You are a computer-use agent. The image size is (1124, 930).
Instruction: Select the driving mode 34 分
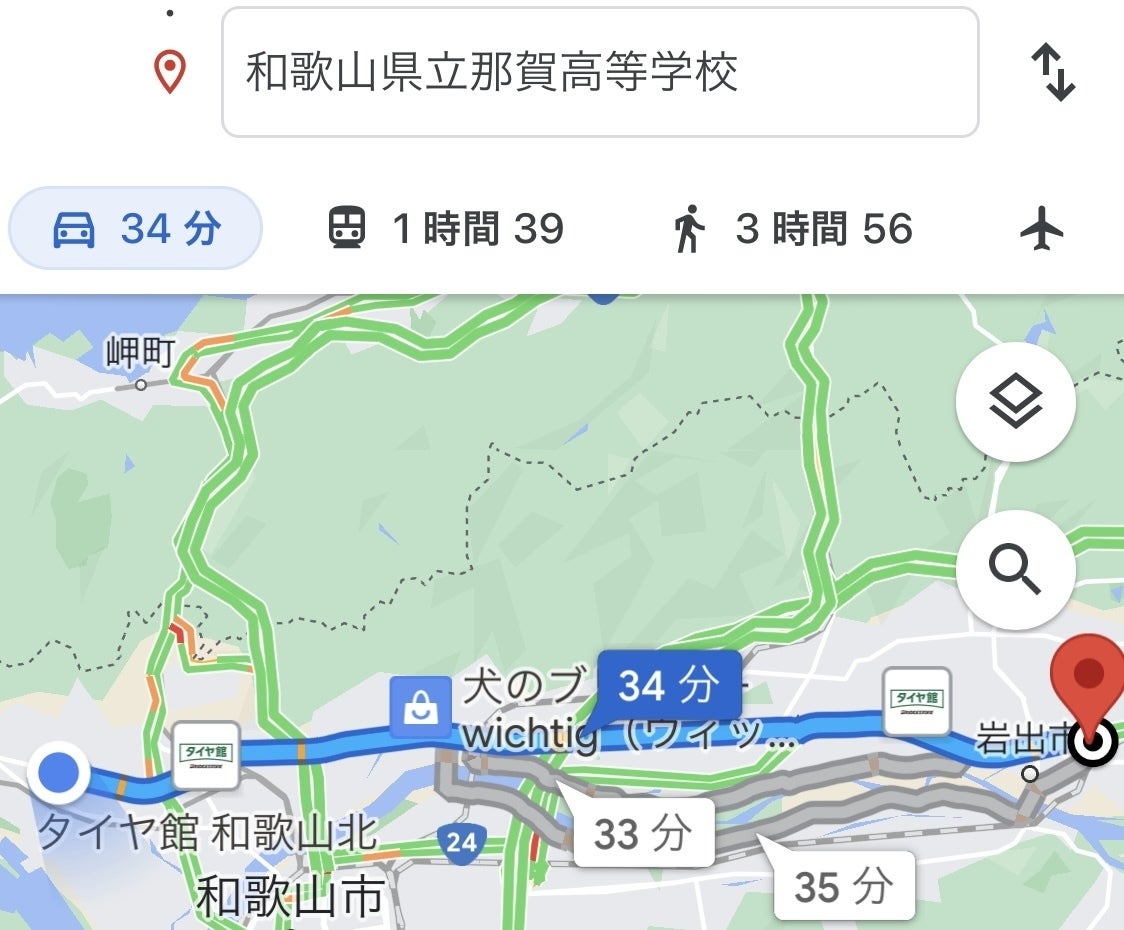[135, 229]
